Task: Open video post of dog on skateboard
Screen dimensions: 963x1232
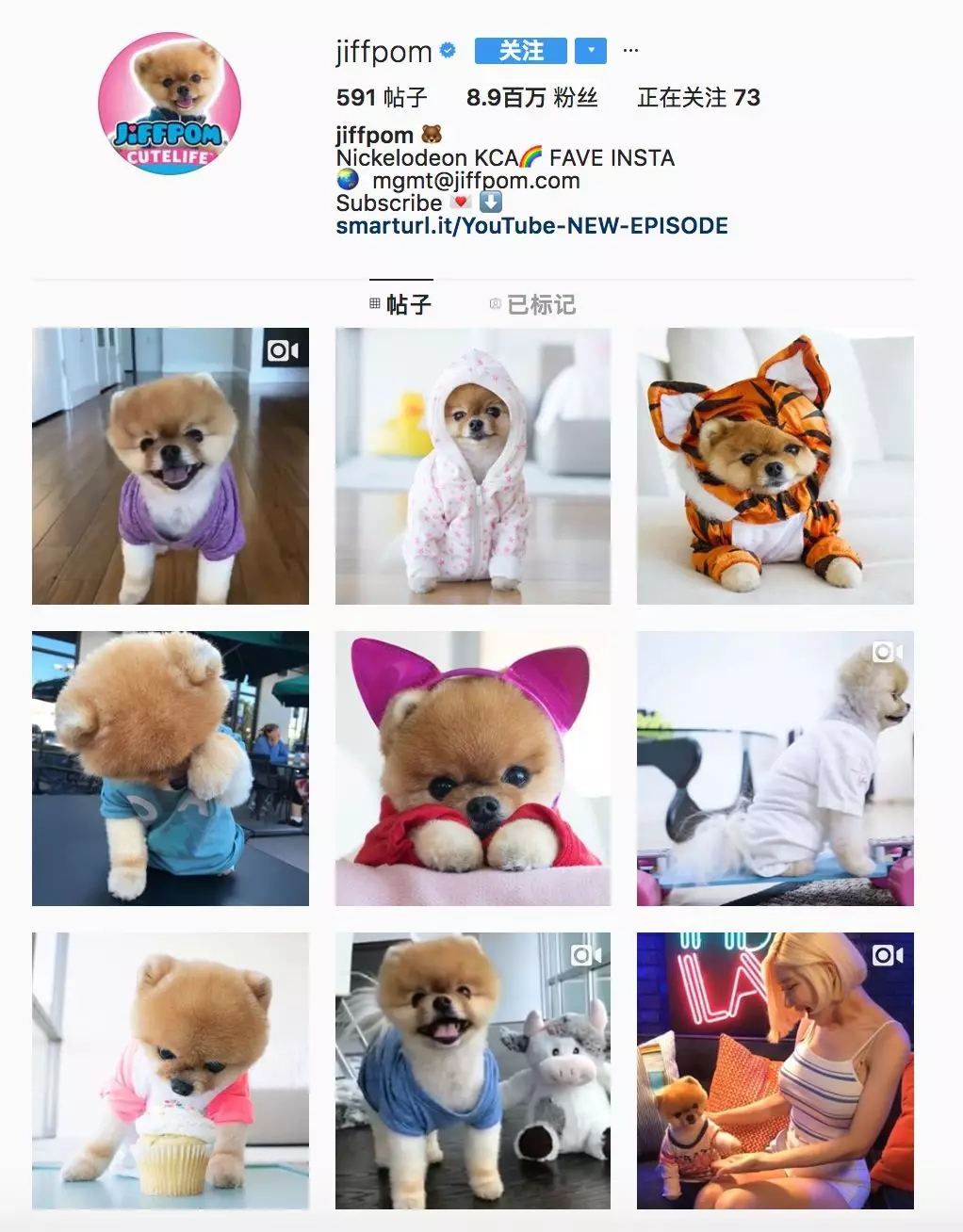Action: coord(775,769)
